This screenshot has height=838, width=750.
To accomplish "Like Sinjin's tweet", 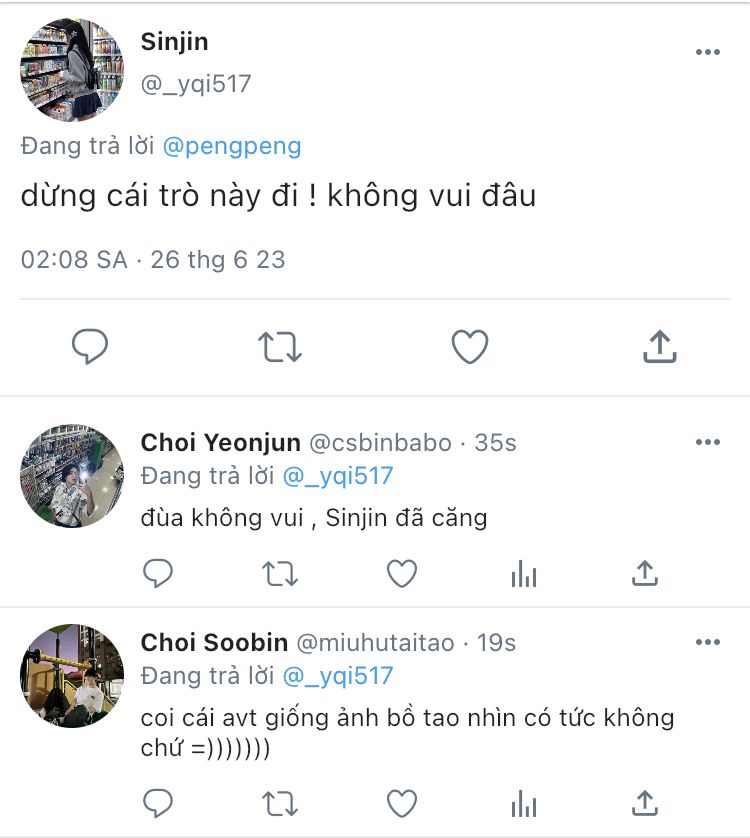I will (x=470, y=346).
